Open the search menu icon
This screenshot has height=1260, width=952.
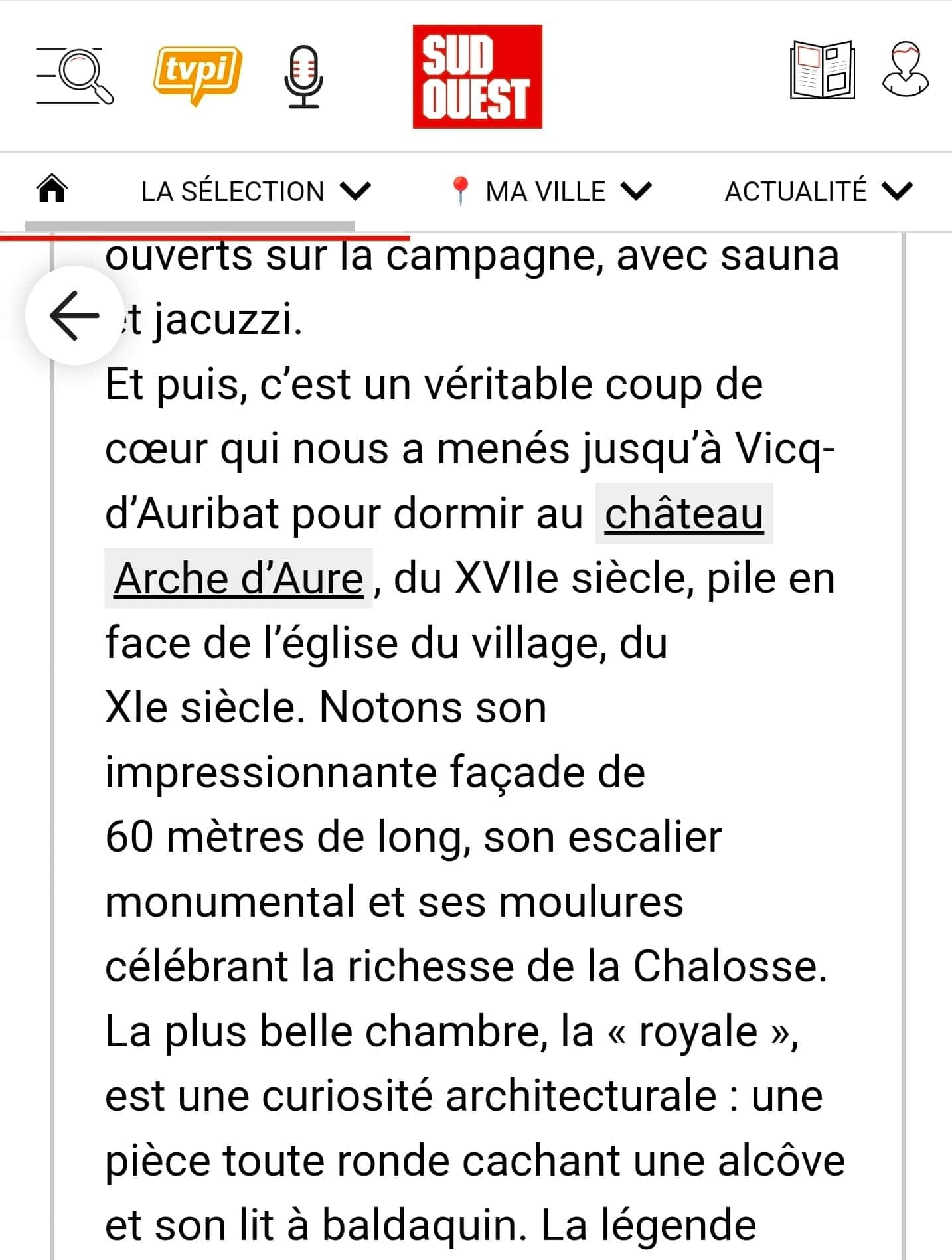tap(74, 75)
